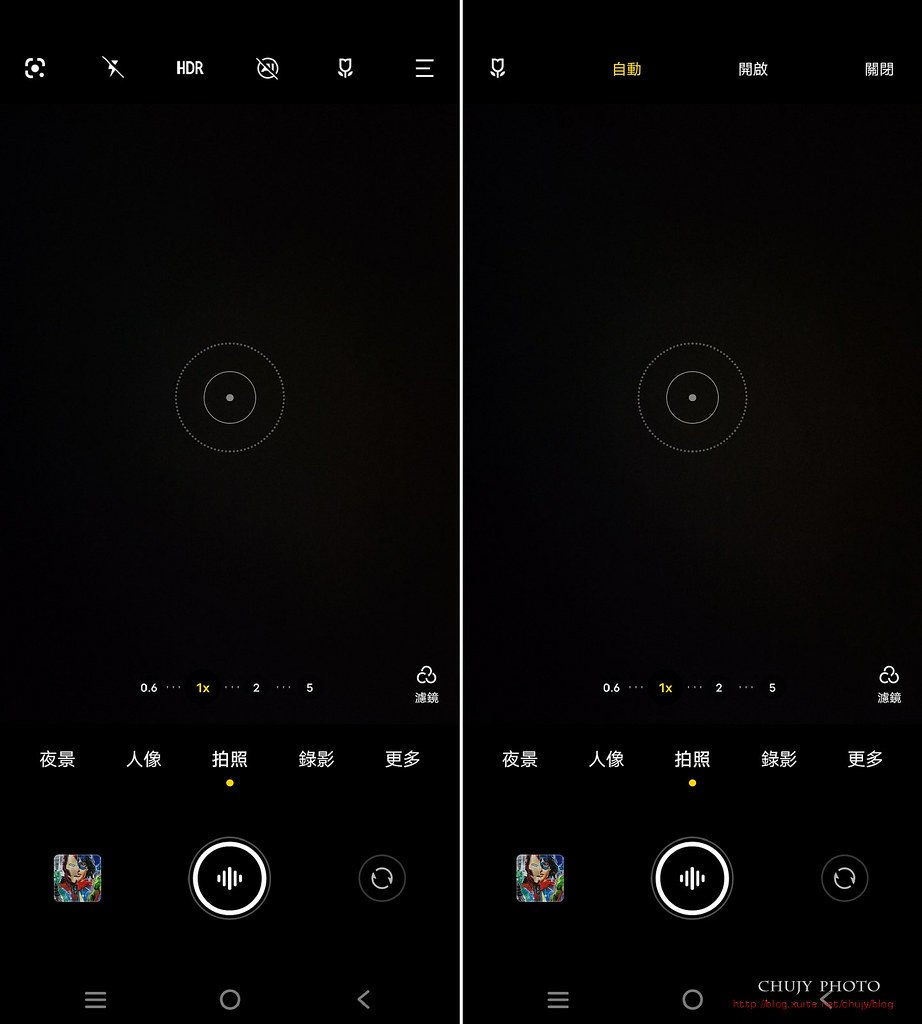Toggle the HDR option
This screenshot has width=922, height=1024.
[190, 68]
